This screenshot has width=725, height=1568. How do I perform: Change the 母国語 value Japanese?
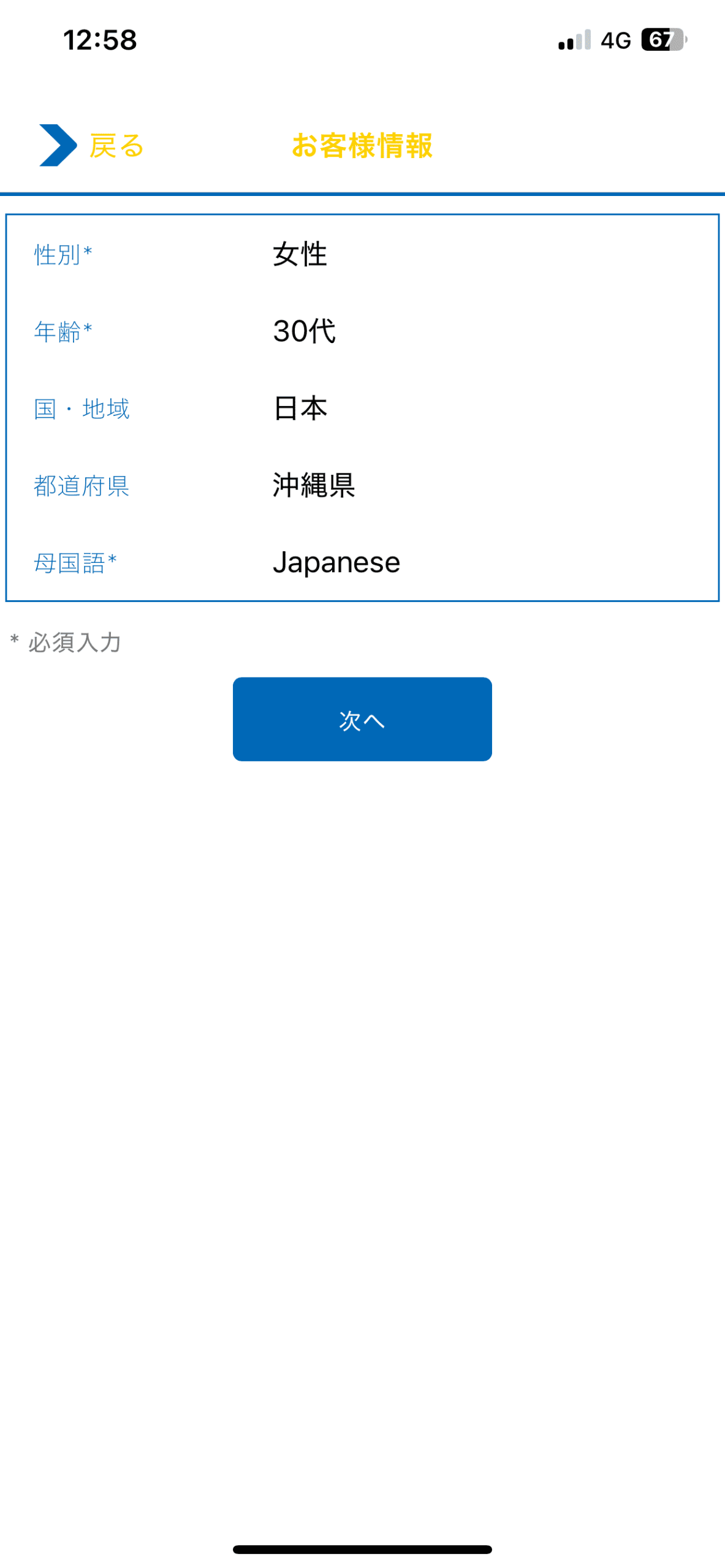[336, 563]
